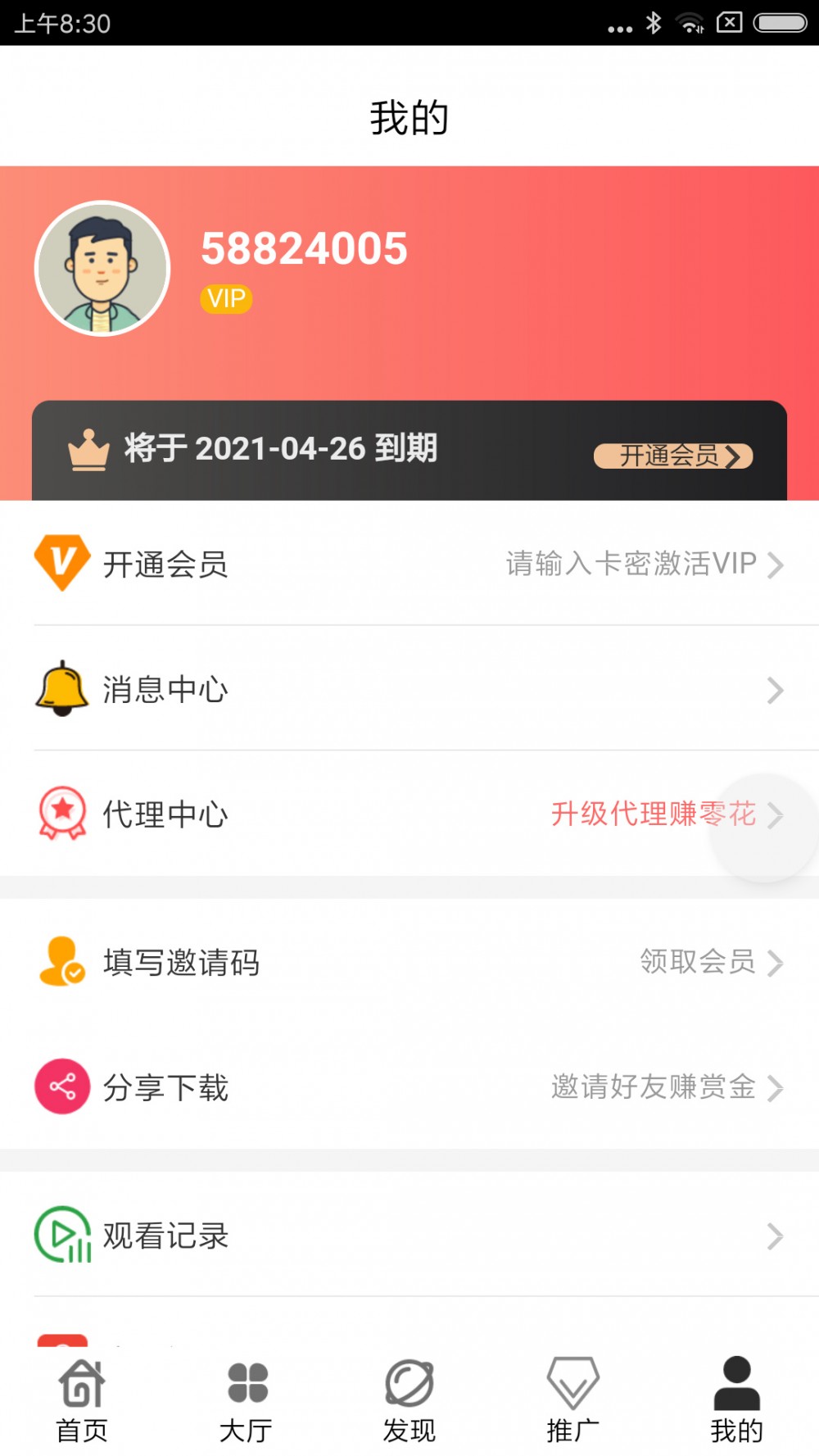This screenshot has width=819, height=1456.
Task: Click the crown icon next to expiry date
Action: tap(88, 448)
